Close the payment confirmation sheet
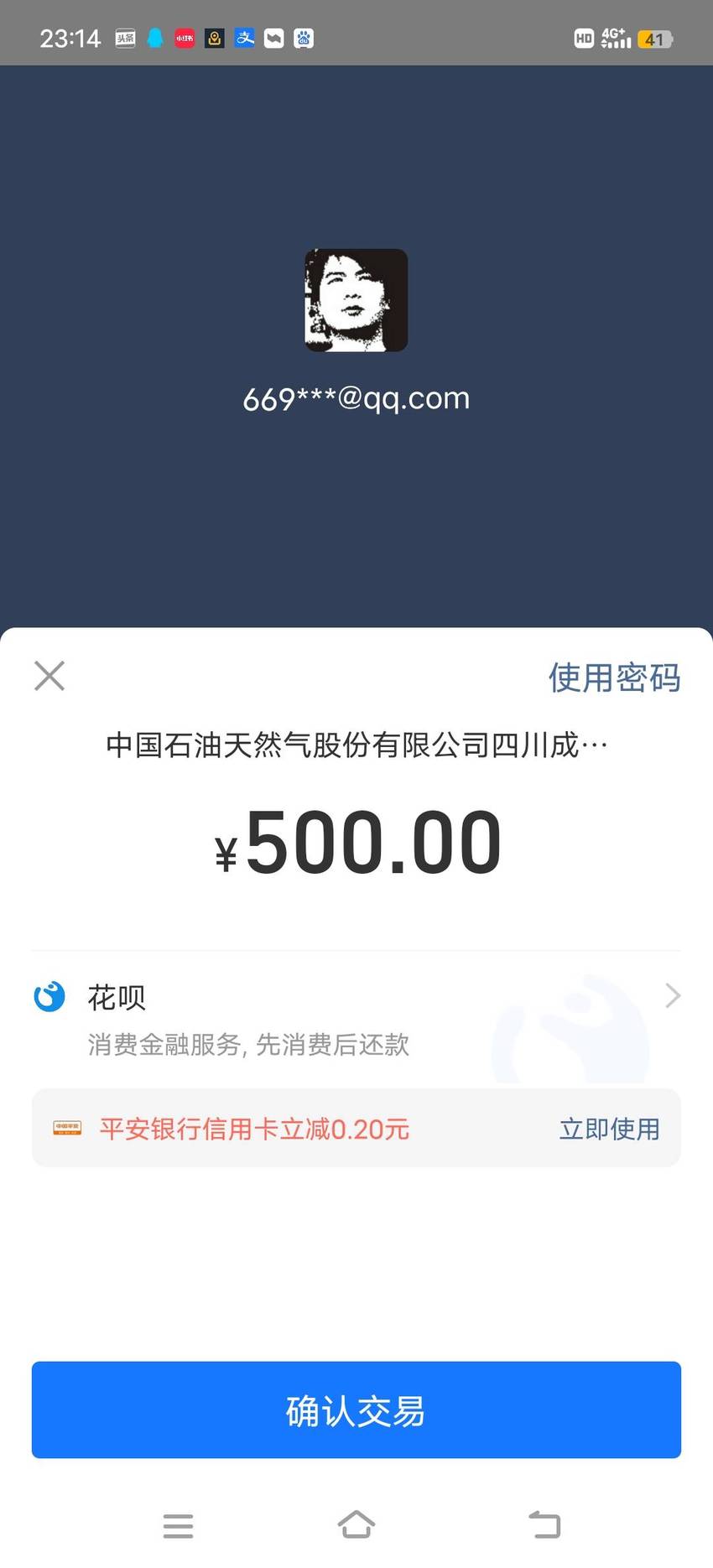 [49, 676]
